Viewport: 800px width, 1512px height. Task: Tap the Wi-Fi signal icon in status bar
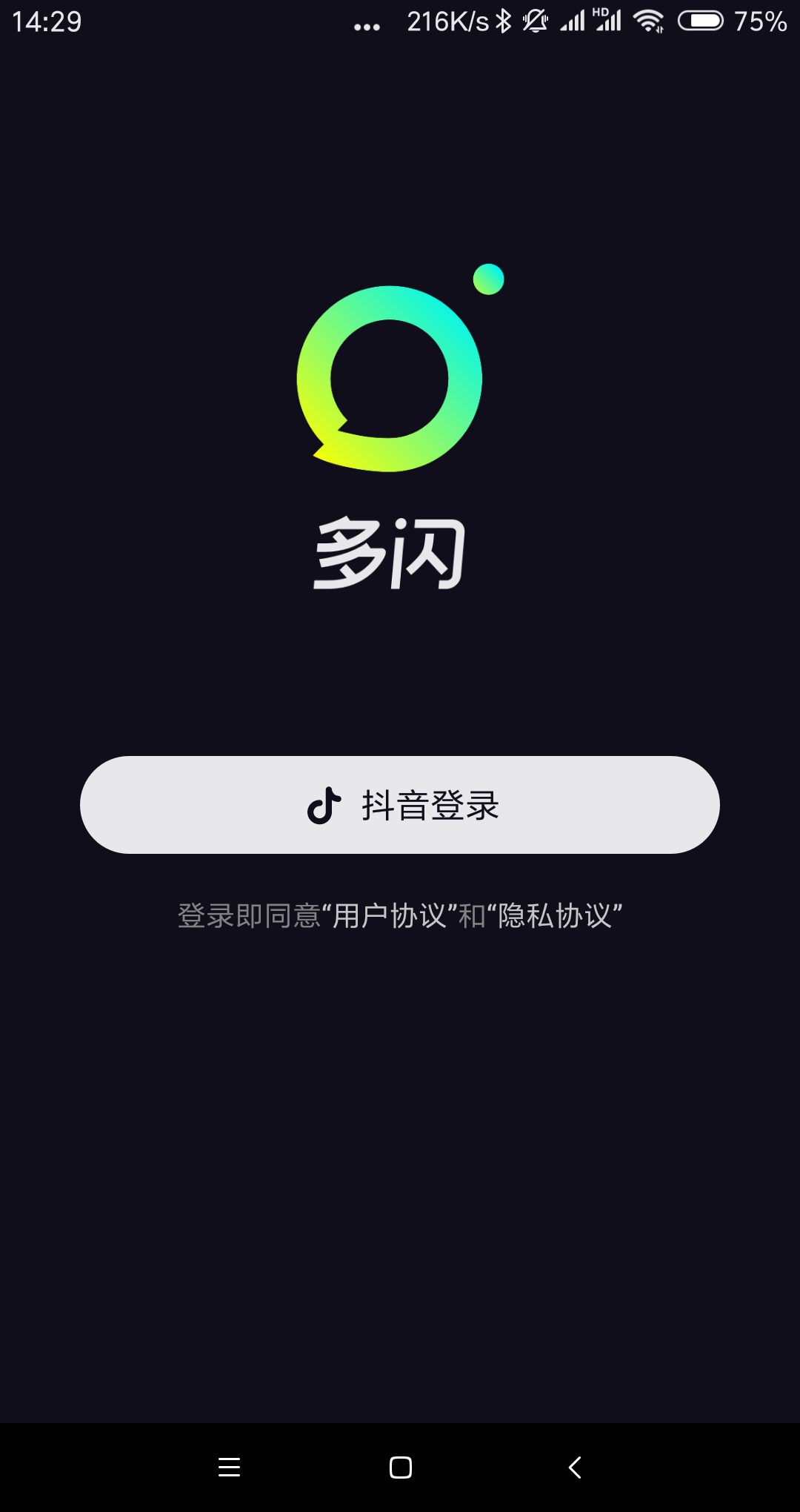point(649,20)
